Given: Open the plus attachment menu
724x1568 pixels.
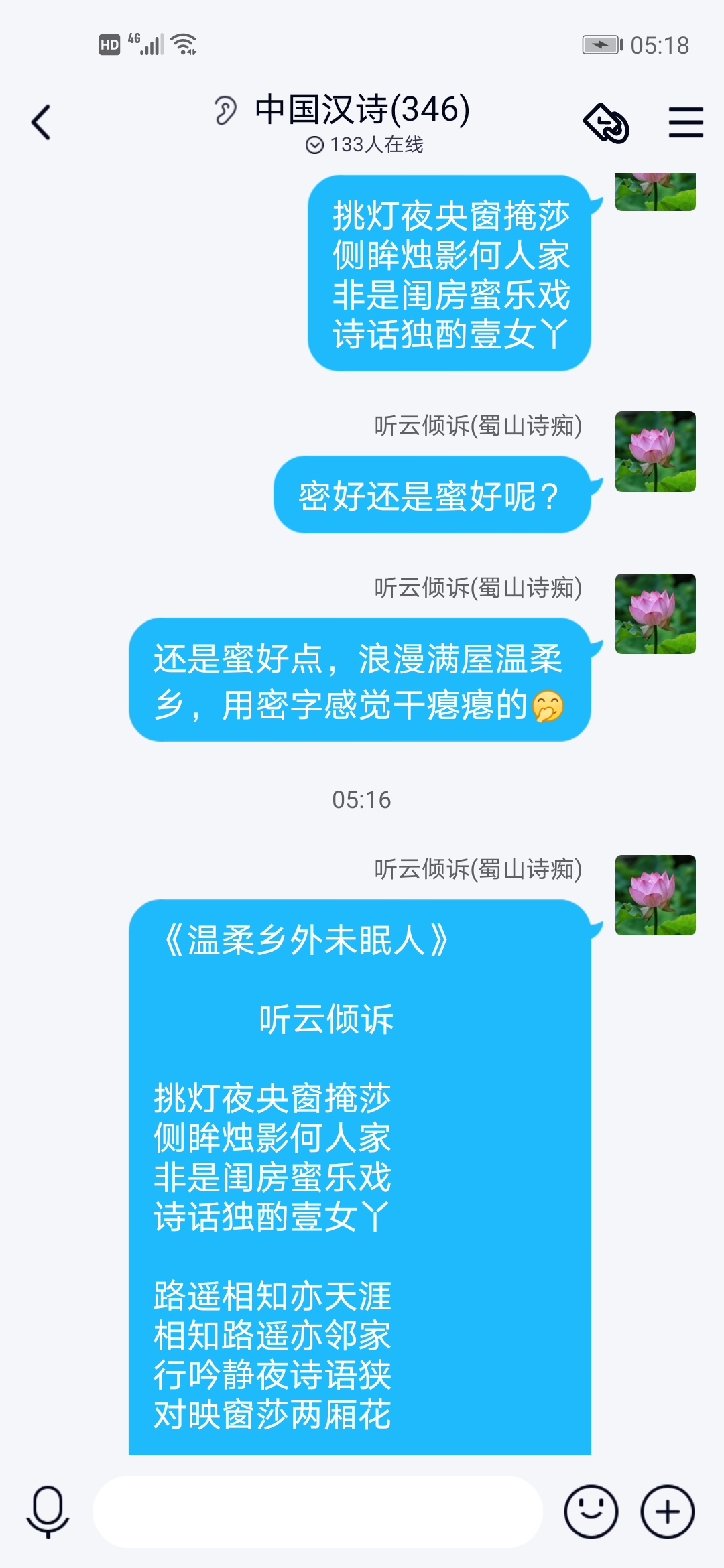Looking at the screenshot, I should tap(667, 1512).
